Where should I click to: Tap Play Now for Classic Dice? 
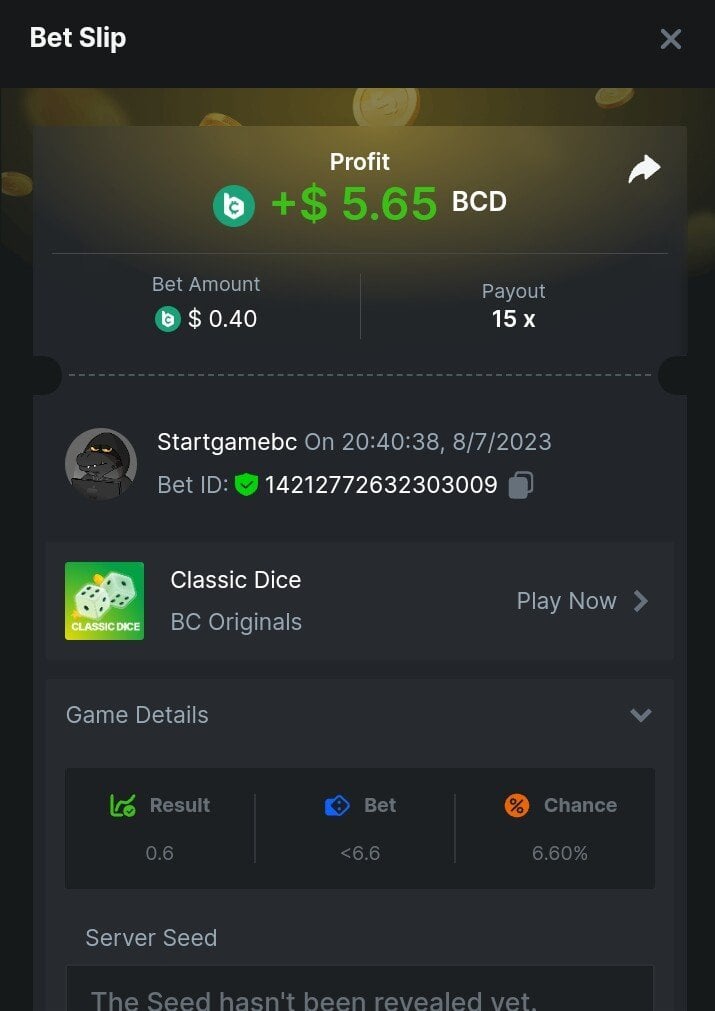(581, 601)
